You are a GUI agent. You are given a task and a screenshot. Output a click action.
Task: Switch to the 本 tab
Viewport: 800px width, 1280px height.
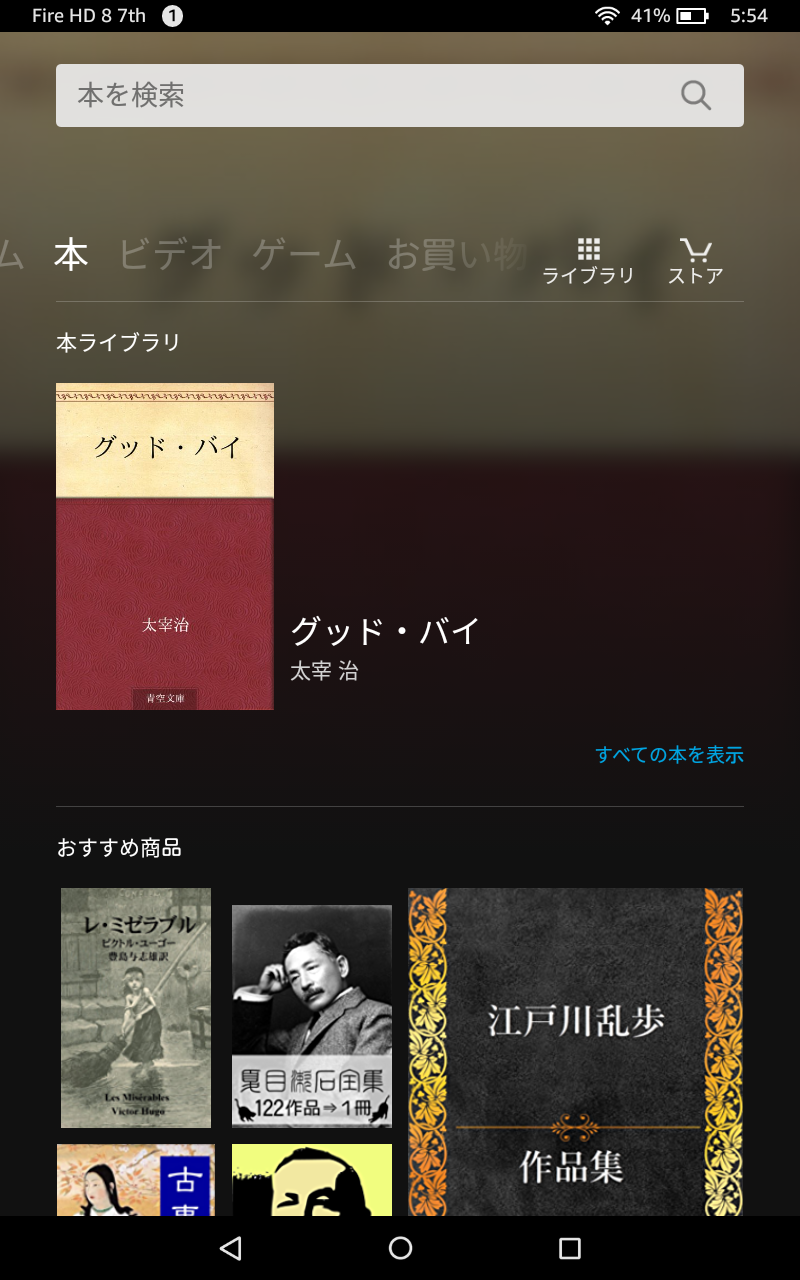pyautogui.click(x=68, y=253)
